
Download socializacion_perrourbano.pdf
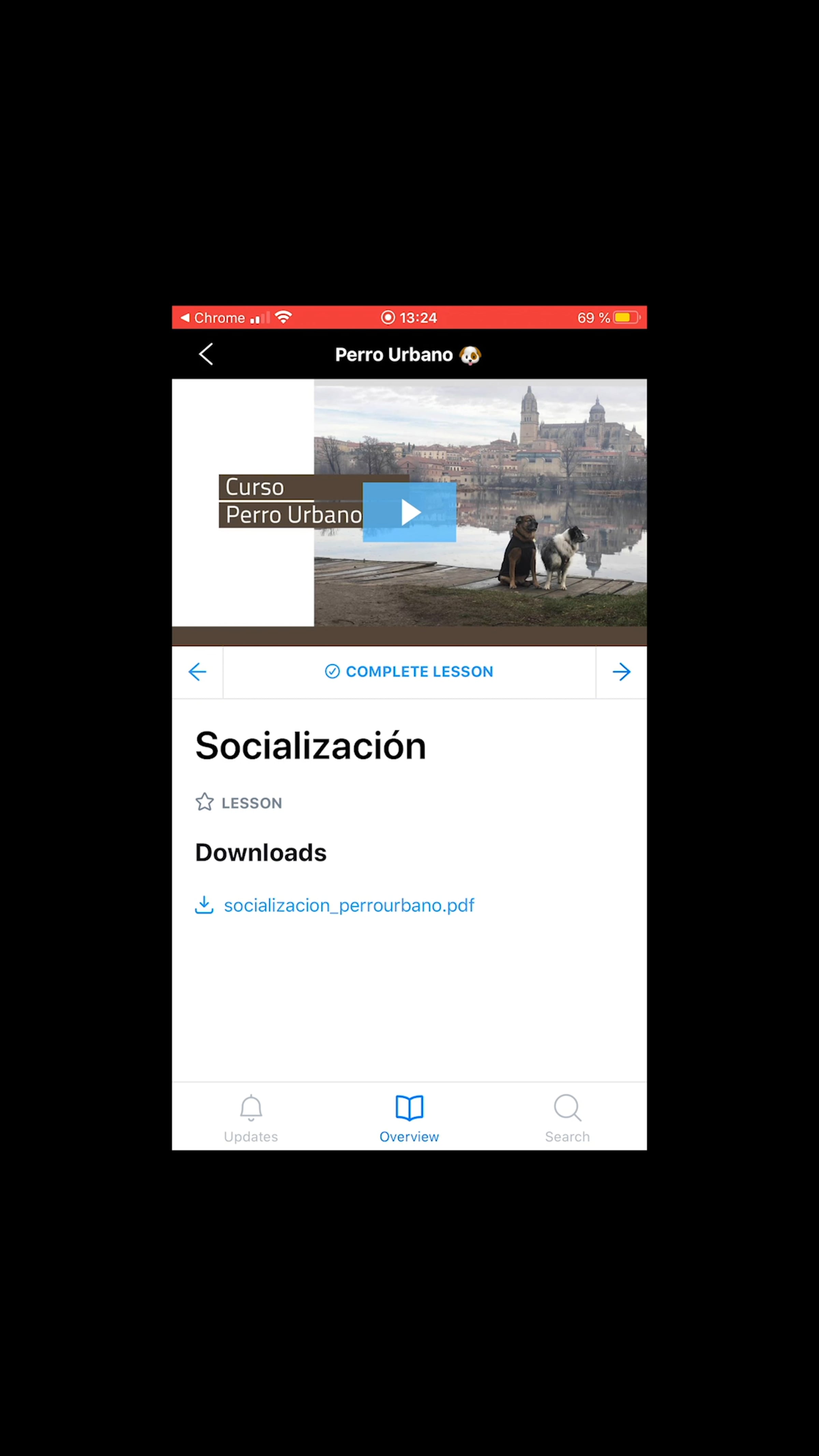[348, 906]
